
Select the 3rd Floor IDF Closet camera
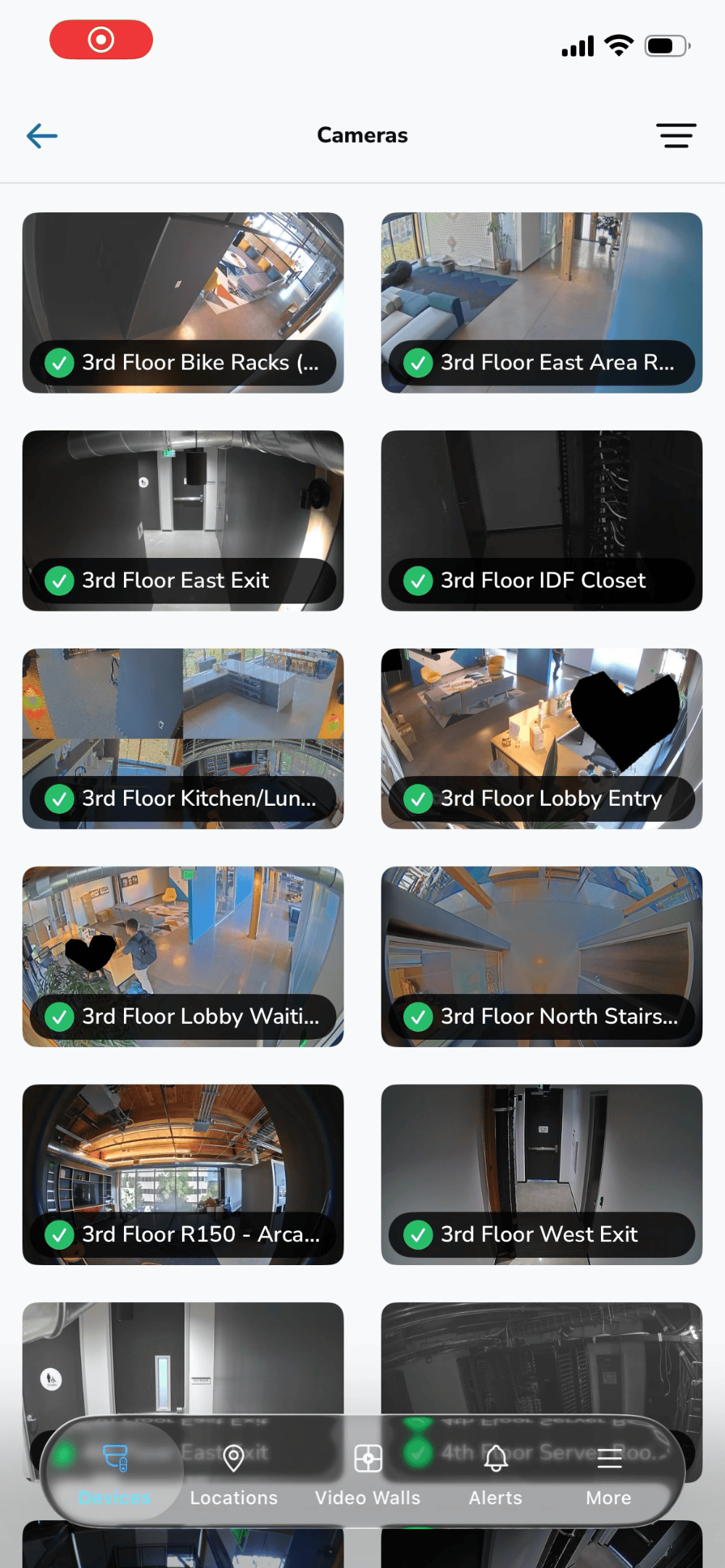(542, 521)
